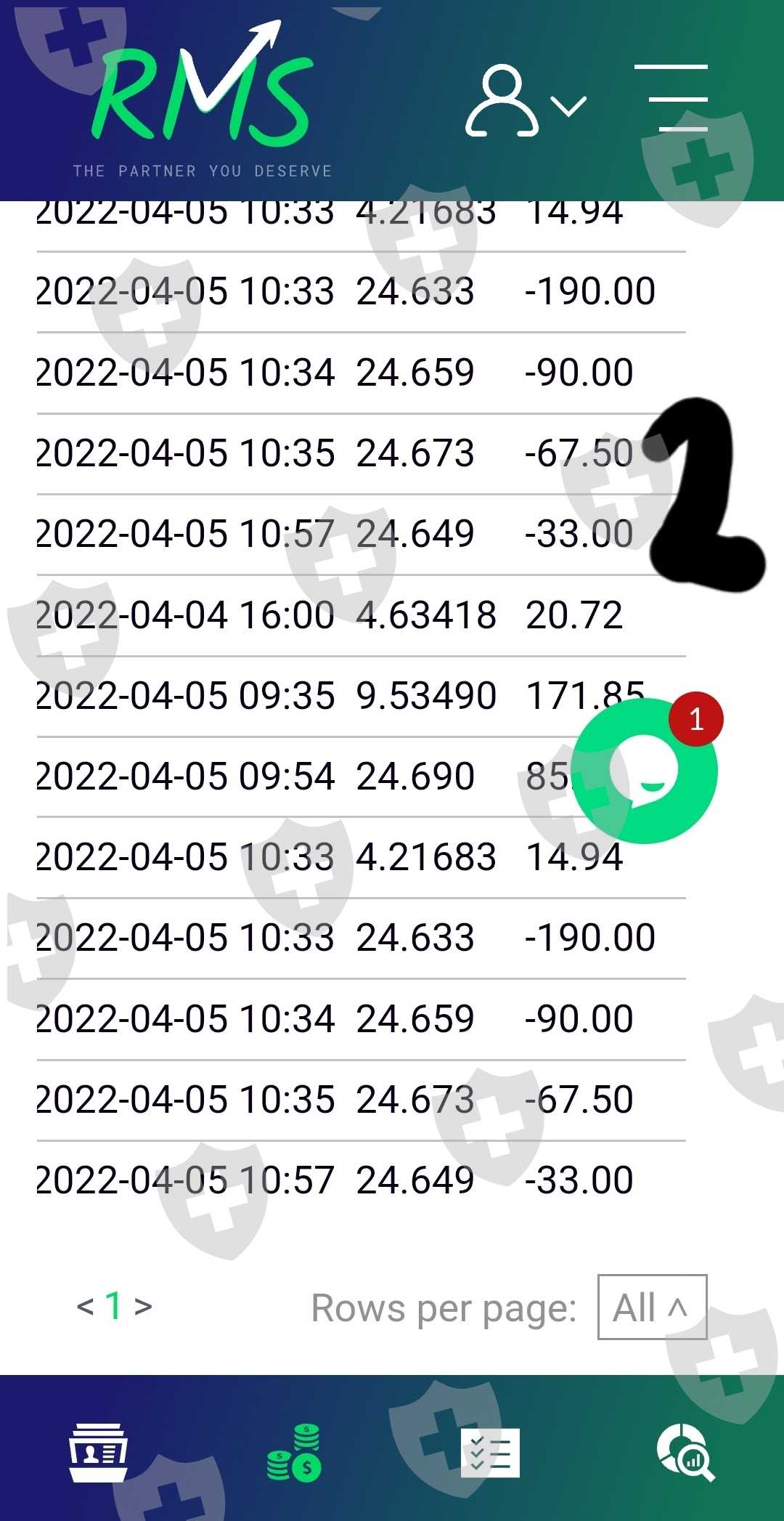This screenshot has height=1521, width=784.
Task: Switch to the money coins tab
Action: [294, 1452]
